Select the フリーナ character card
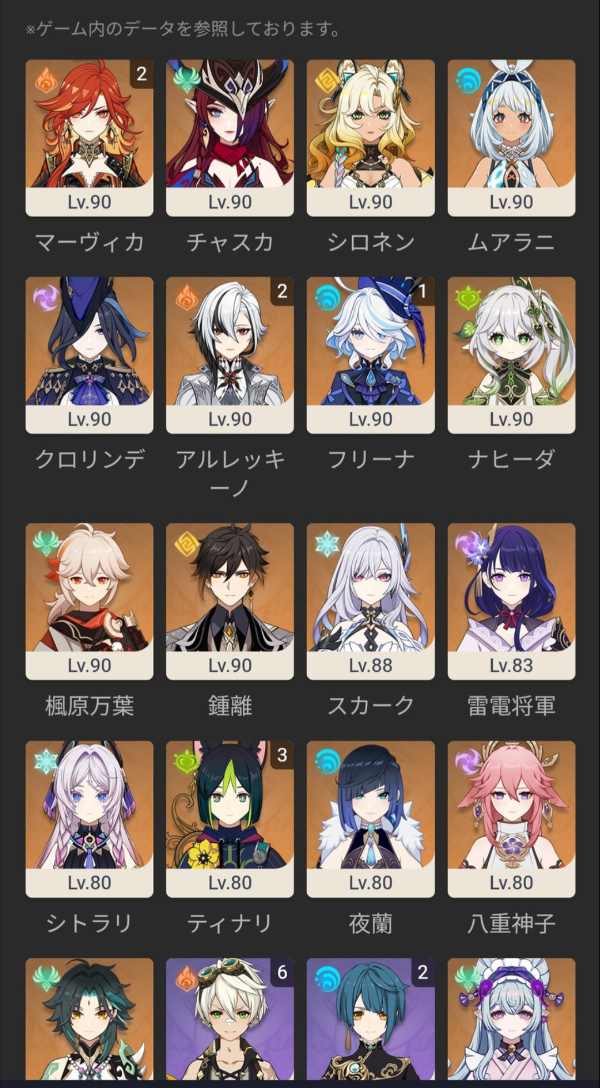Viewport: 600px width, 1088px height. [x=370, y=355]
